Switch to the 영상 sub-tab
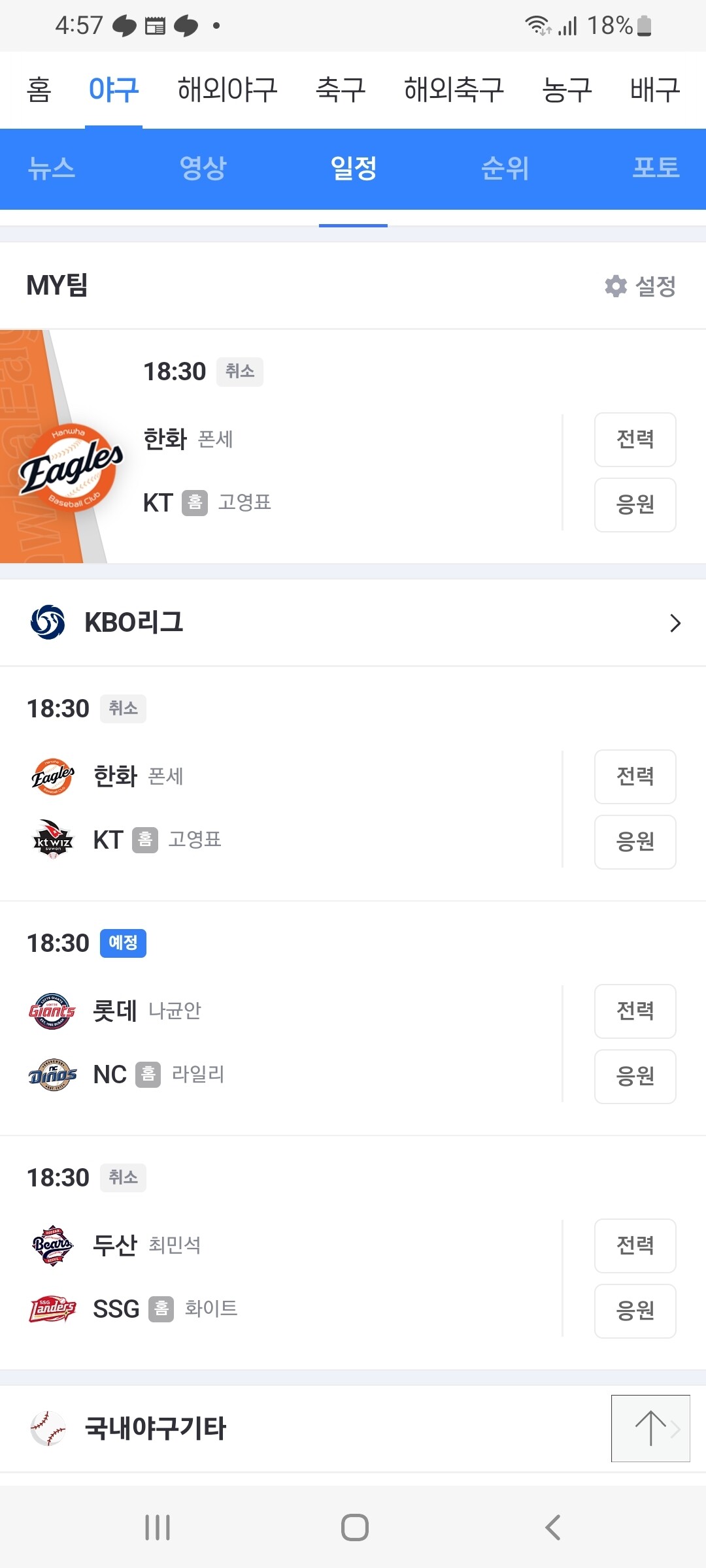 203,168
